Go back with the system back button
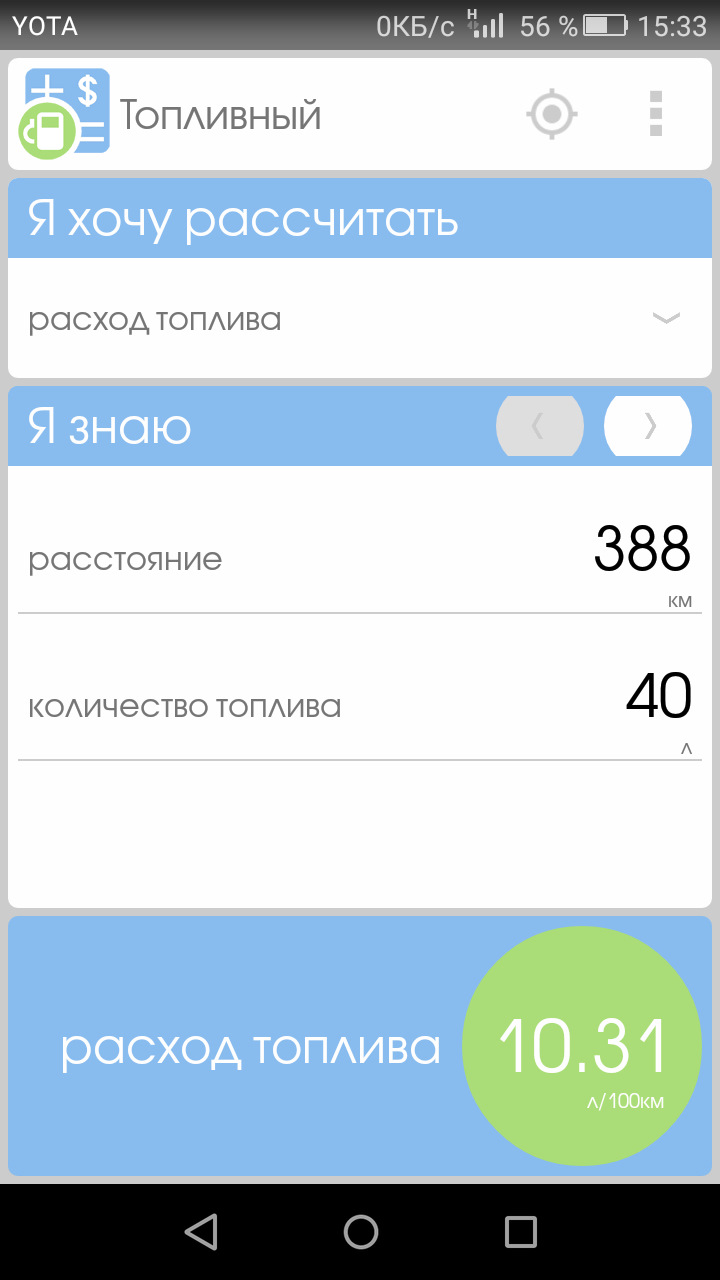720x1280 pixels. [x=201, y=1232]
